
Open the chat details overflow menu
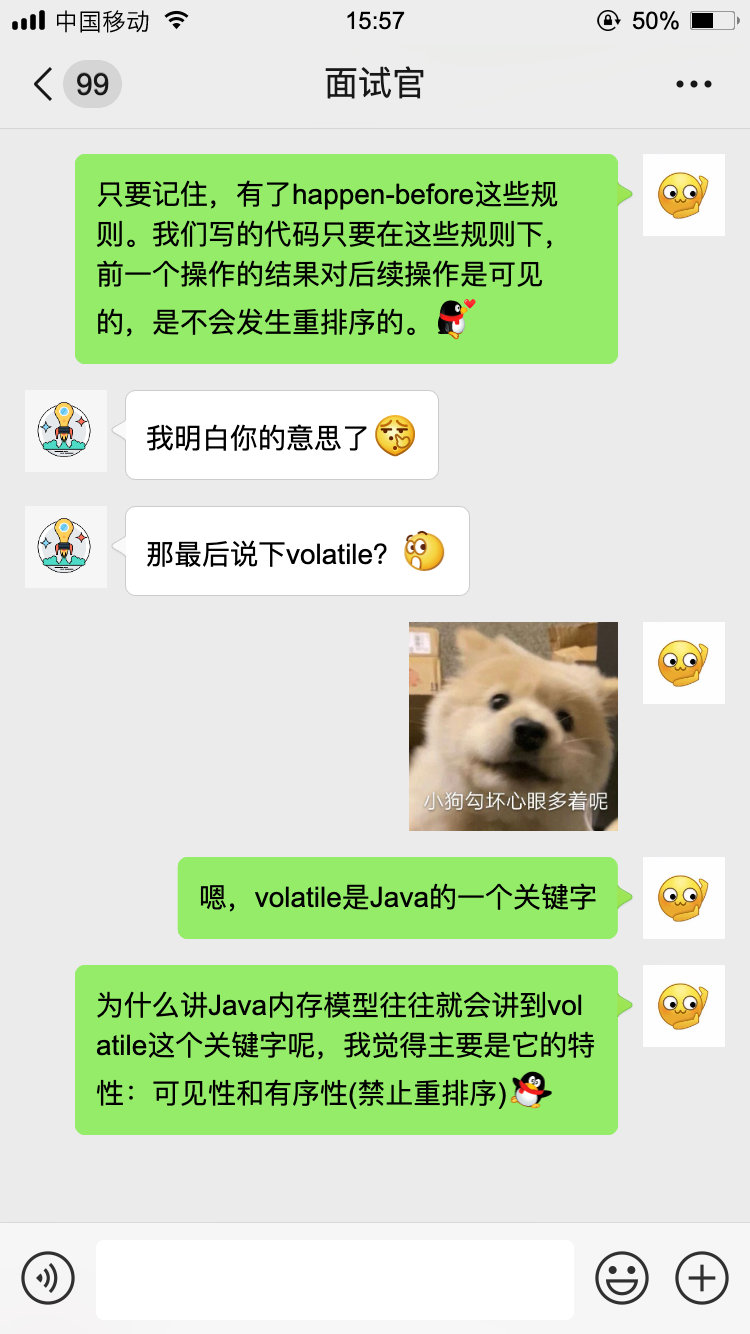[x=693, y=84]
